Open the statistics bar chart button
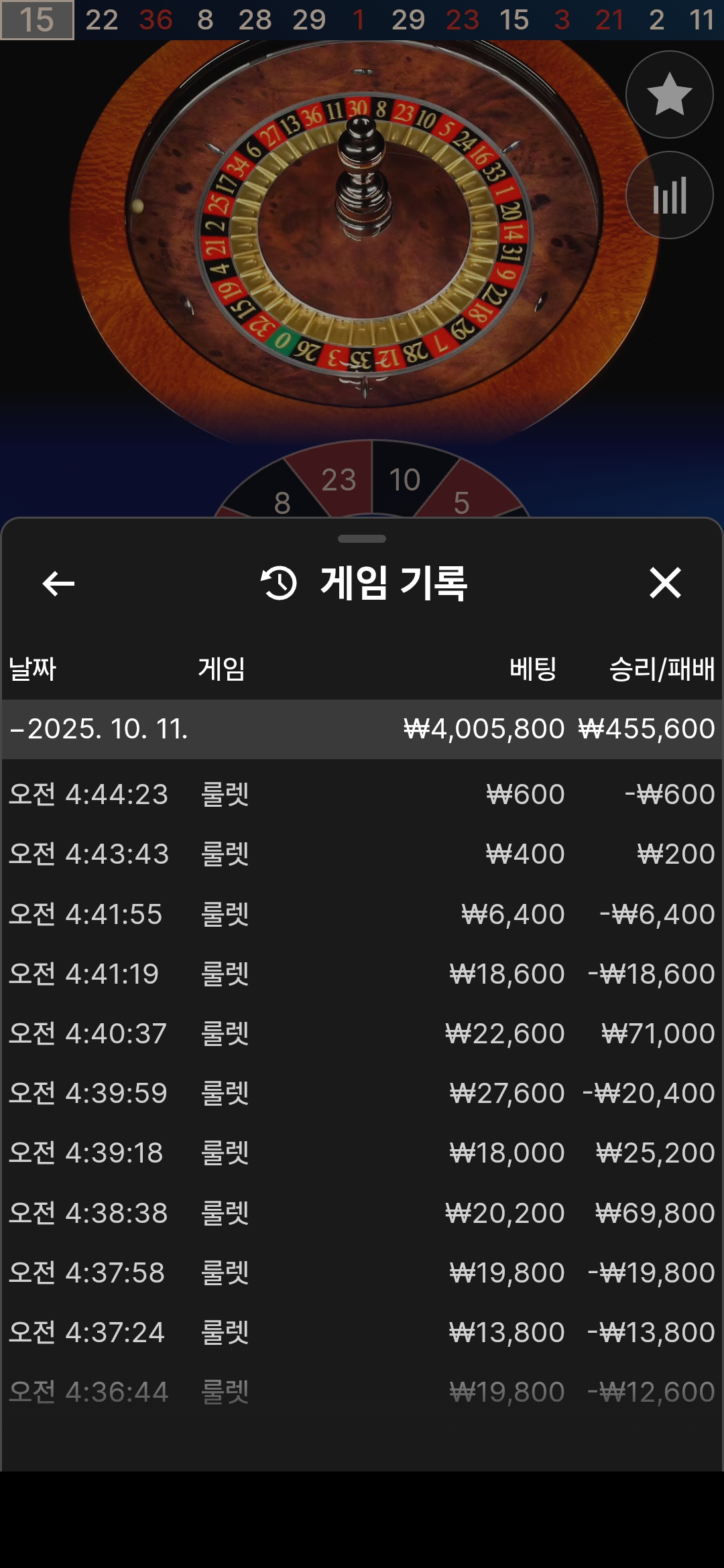 pos(669,195)
